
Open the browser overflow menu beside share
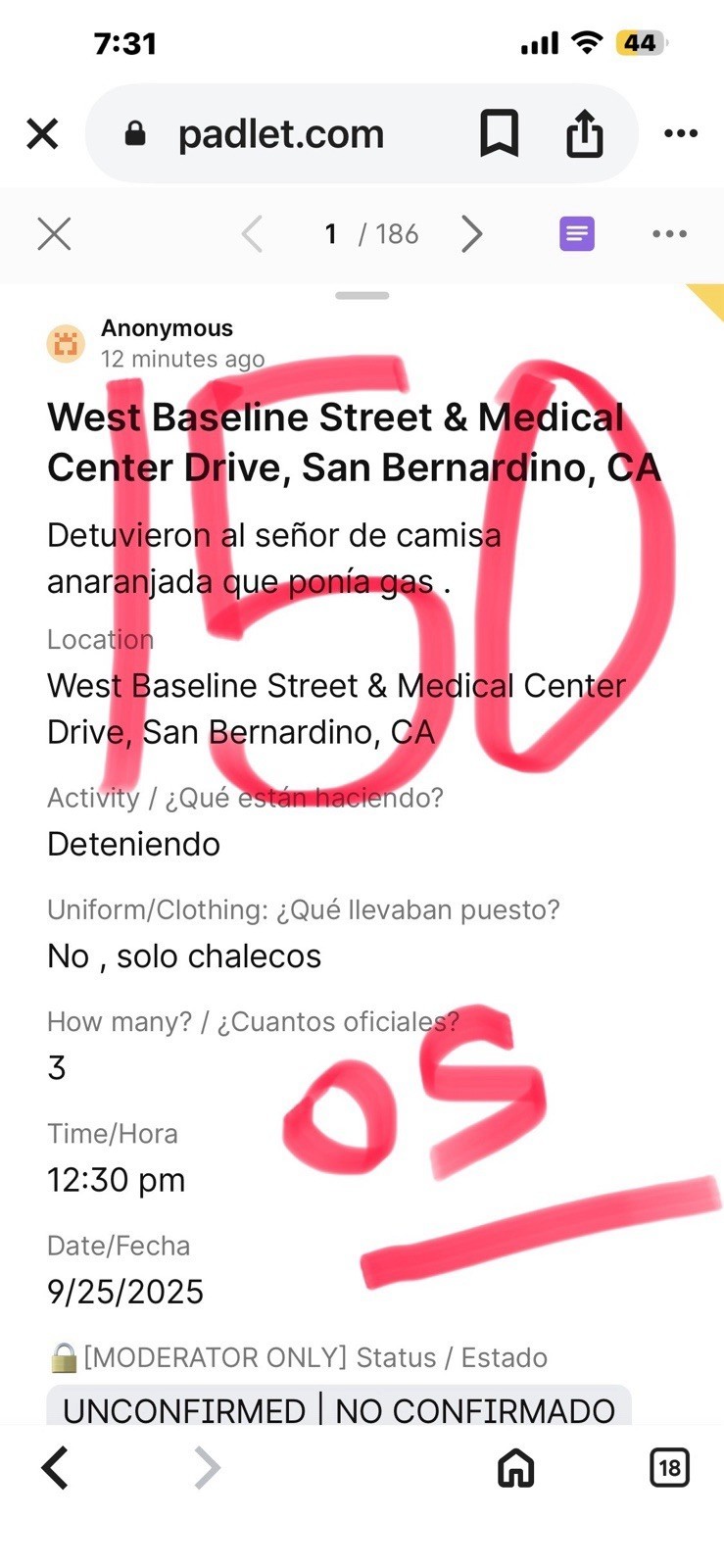tap(681, 134)
